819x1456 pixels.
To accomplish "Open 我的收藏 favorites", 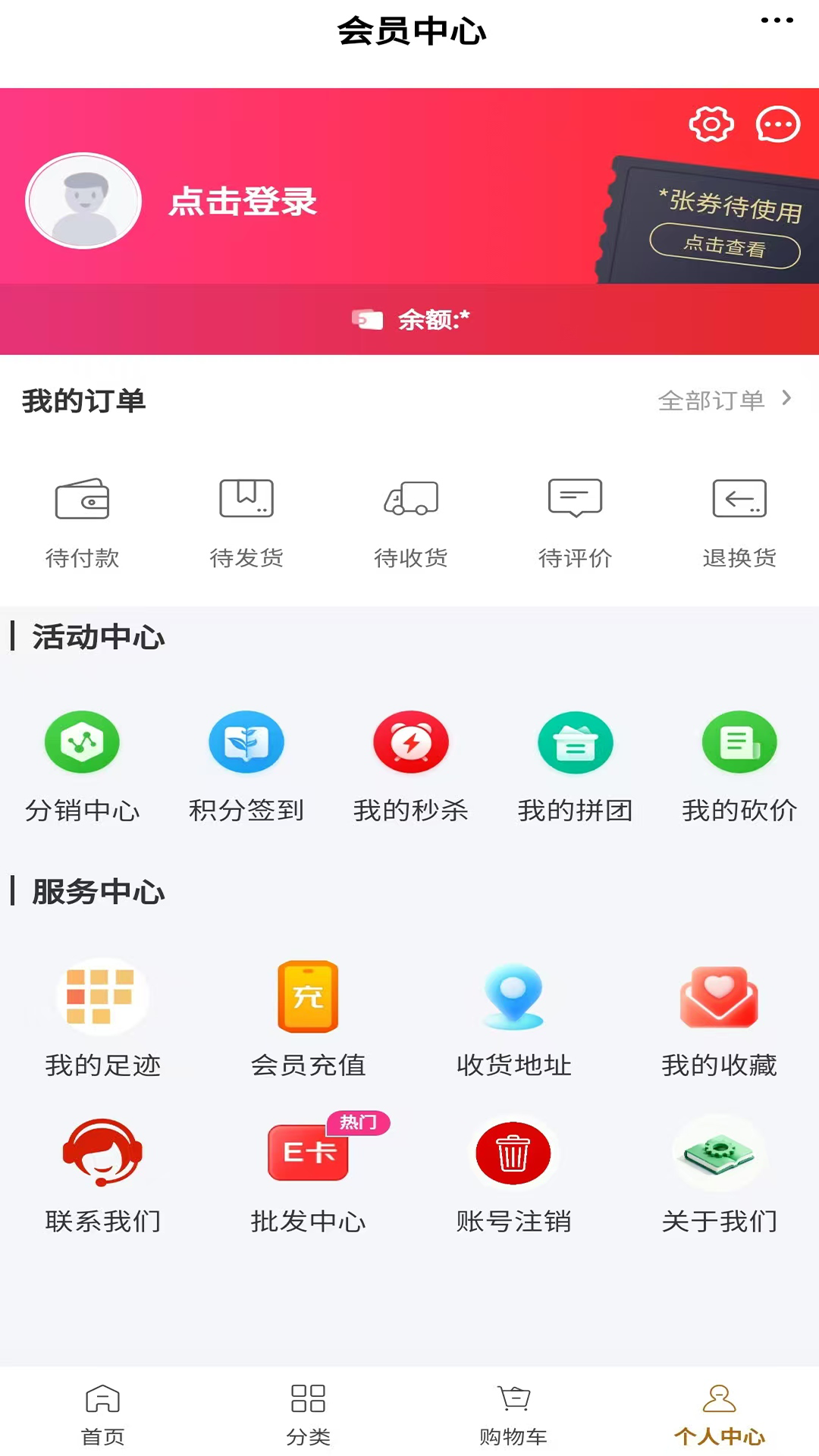I will pyautogui.click(x=718, y=1020).
